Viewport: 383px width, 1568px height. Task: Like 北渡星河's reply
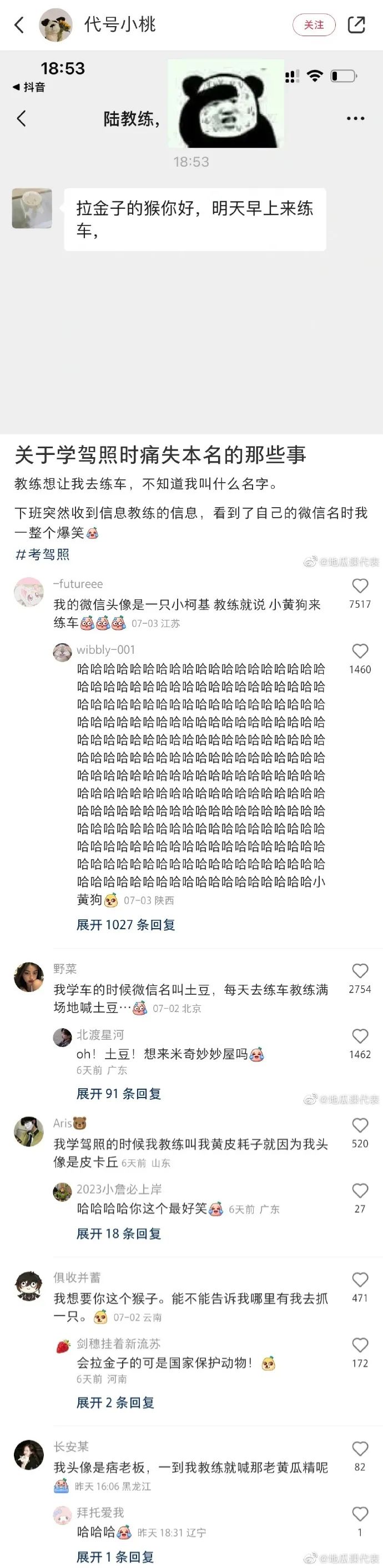point(360,1036)
